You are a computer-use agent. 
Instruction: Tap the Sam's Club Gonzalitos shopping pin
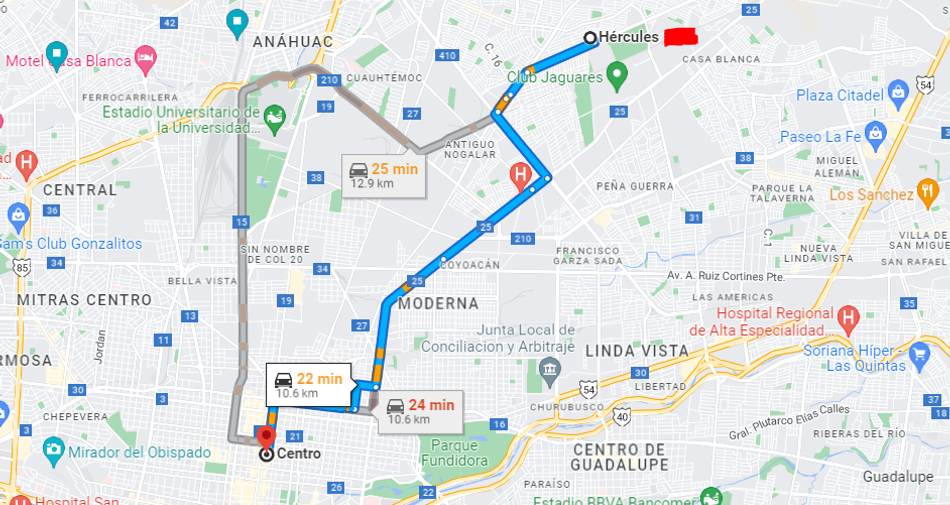click(18, 216)
